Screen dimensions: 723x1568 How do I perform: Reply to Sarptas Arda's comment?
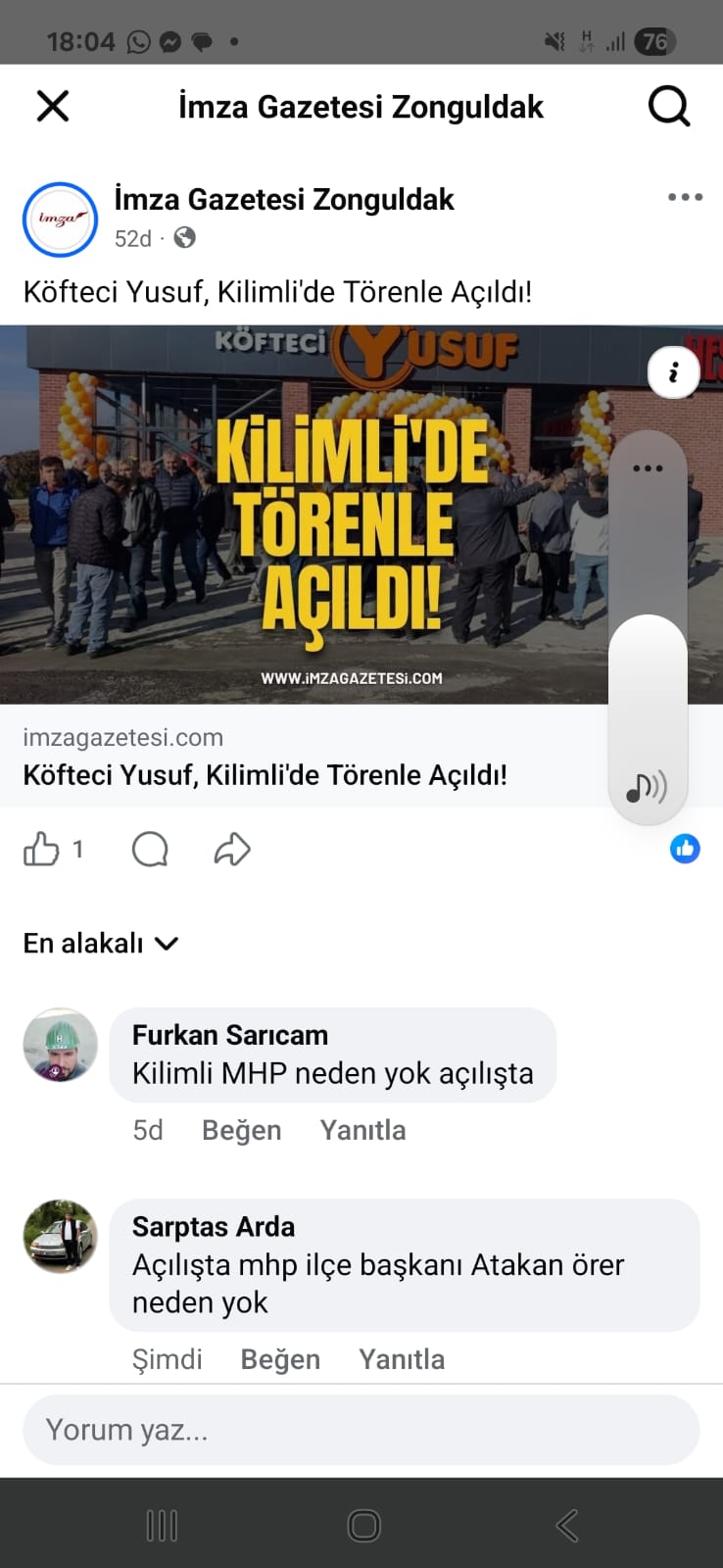(402, 1359)
